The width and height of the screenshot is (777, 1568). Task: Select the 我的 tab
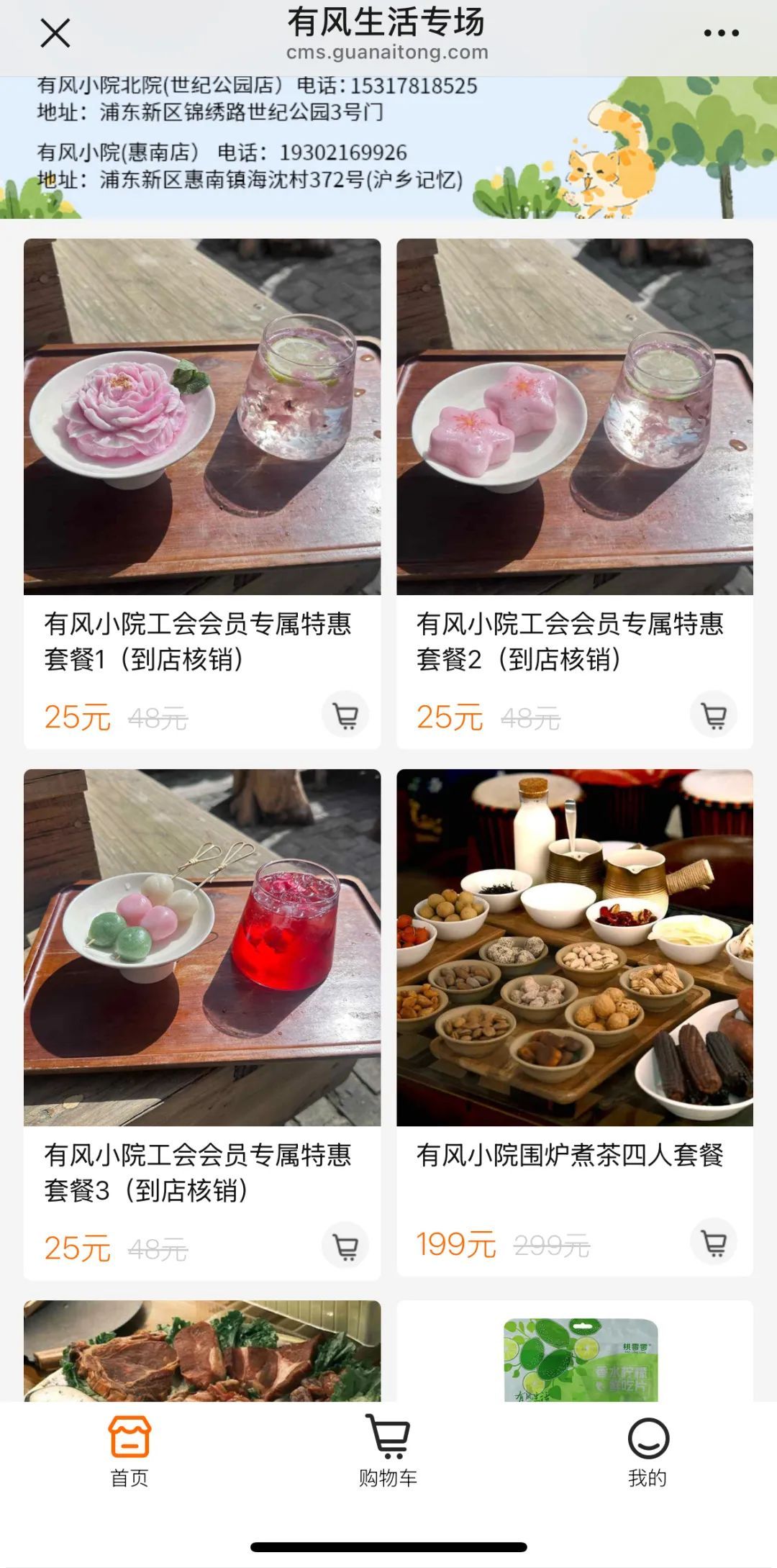click(x=647, y=1451)
